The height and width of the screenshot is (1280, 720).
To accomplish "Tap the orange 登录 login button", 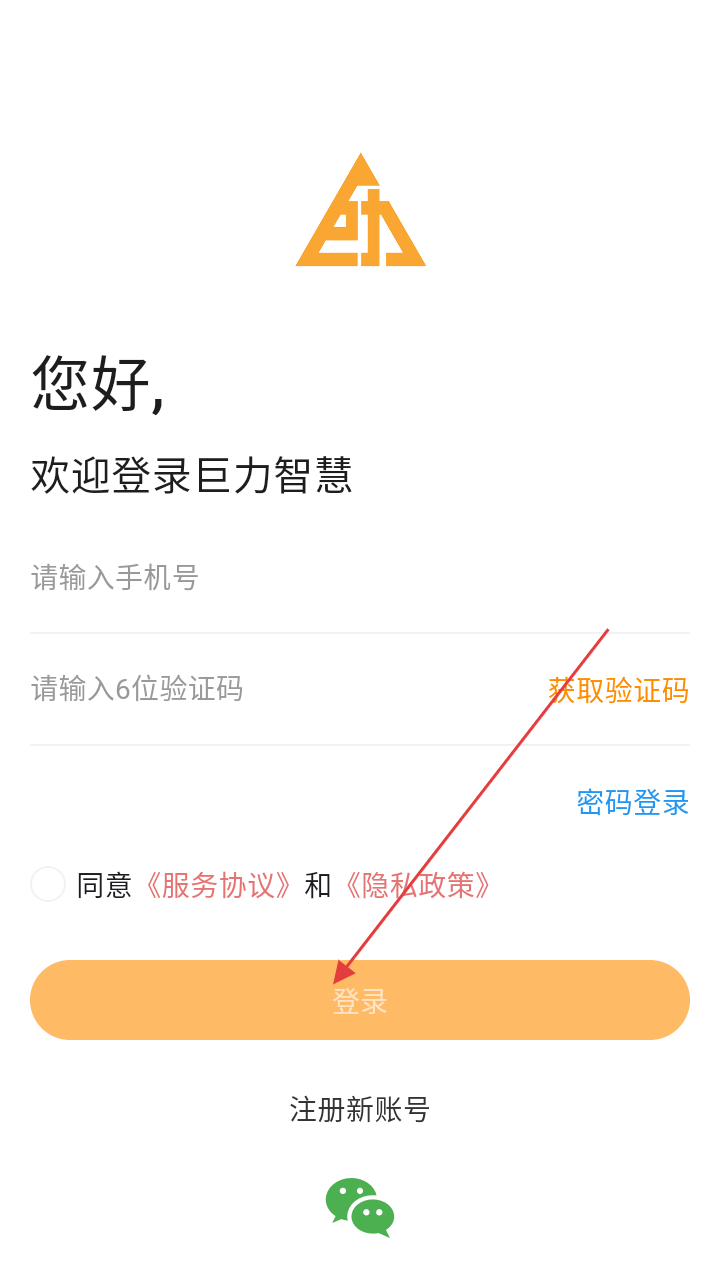I will [x=360, y=1000].
